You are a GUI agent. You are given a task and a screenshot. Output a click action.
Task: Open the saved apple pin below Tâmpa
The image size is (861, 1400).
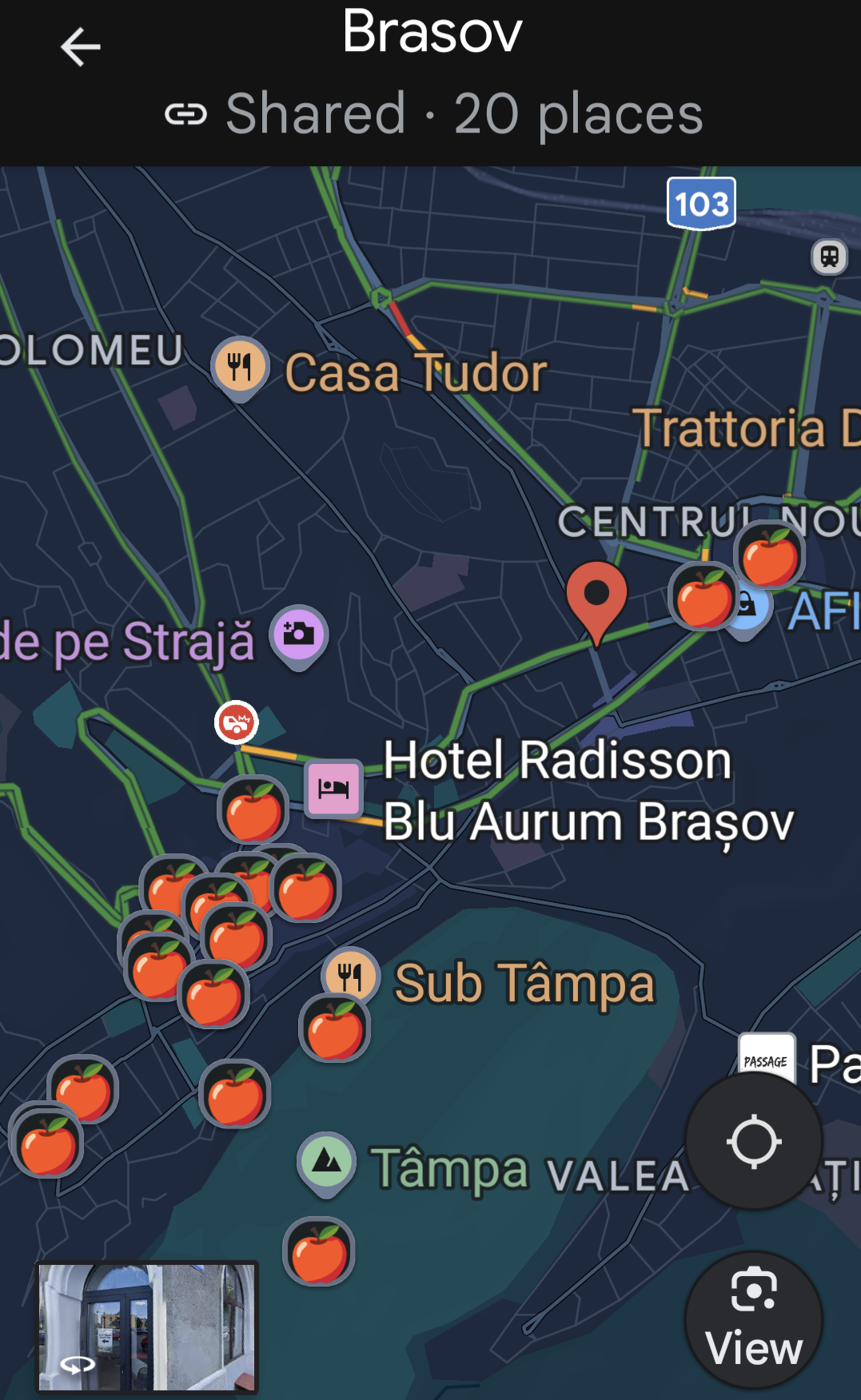319,1252
